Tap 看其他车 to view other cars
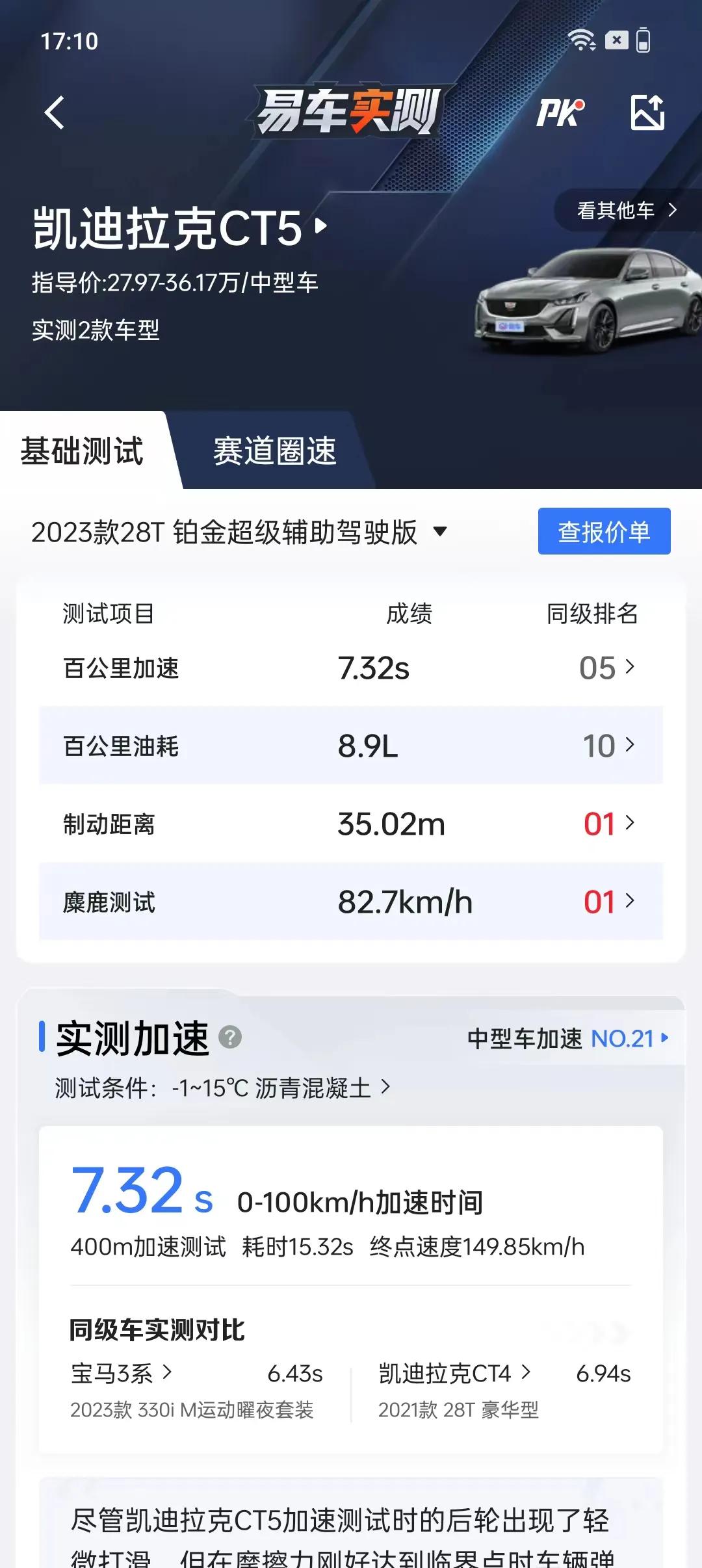 pyautogui.click(x=627, y=210)
